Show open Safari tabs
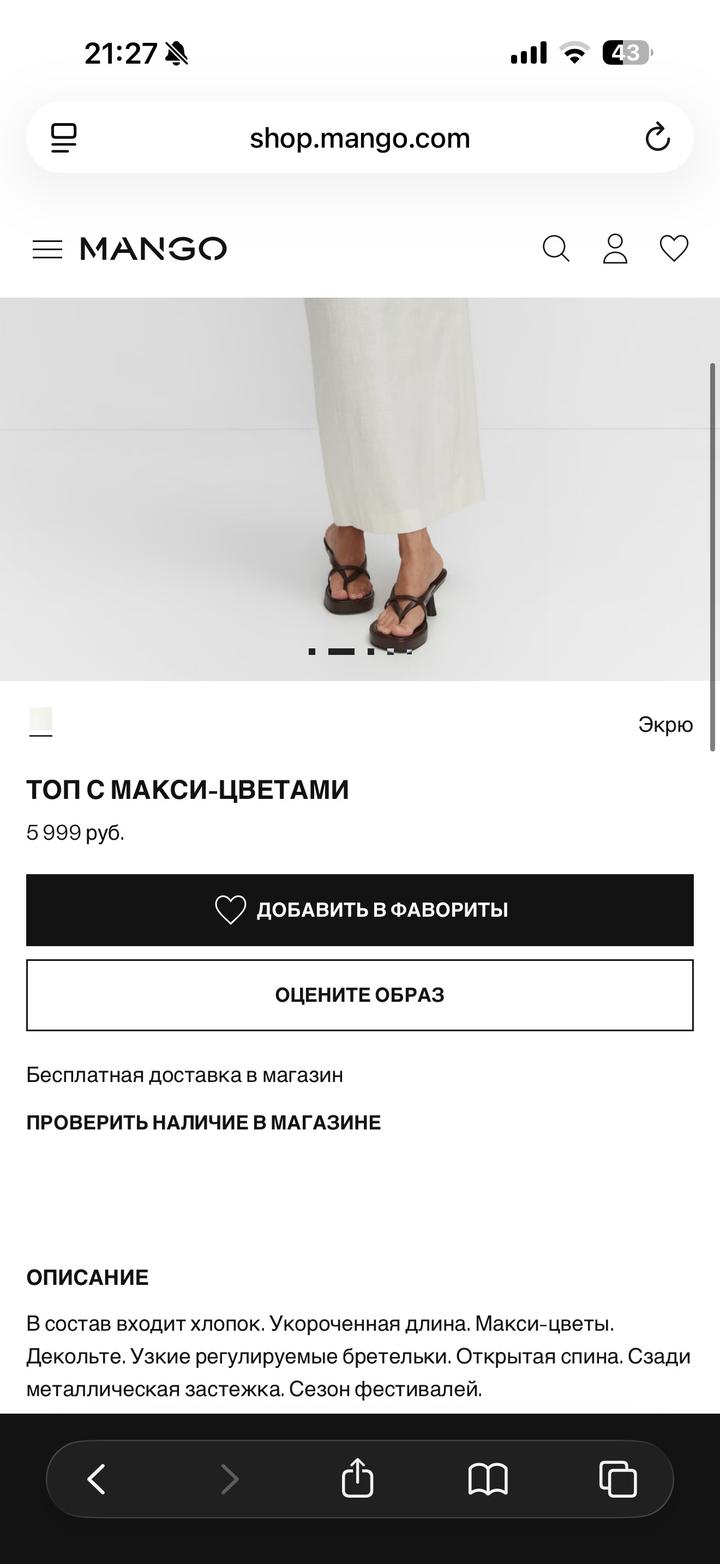The height and width of the screenshot is (1564, 720). tap(618, 1479)
